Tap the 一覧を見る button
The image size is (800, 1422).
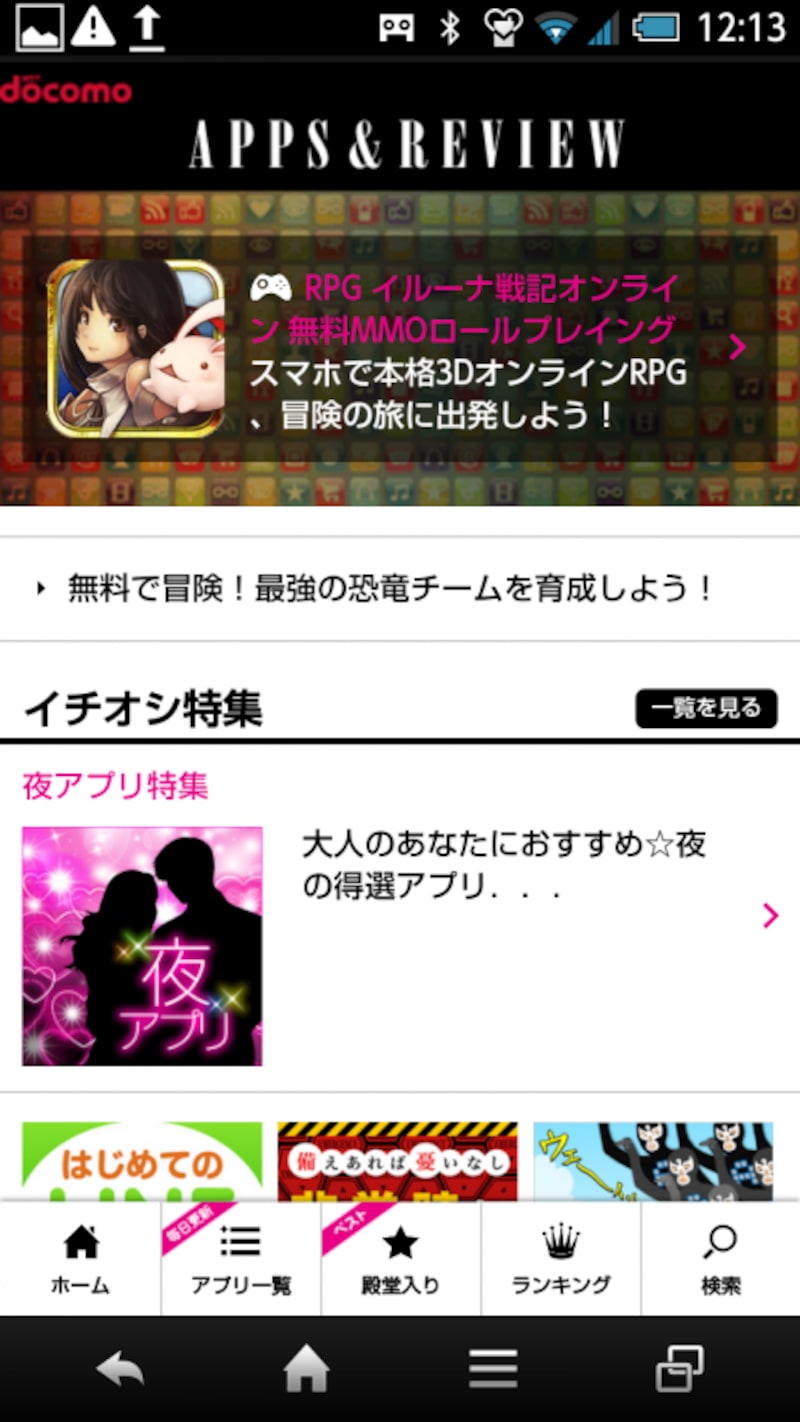click(x=706, y=709)
